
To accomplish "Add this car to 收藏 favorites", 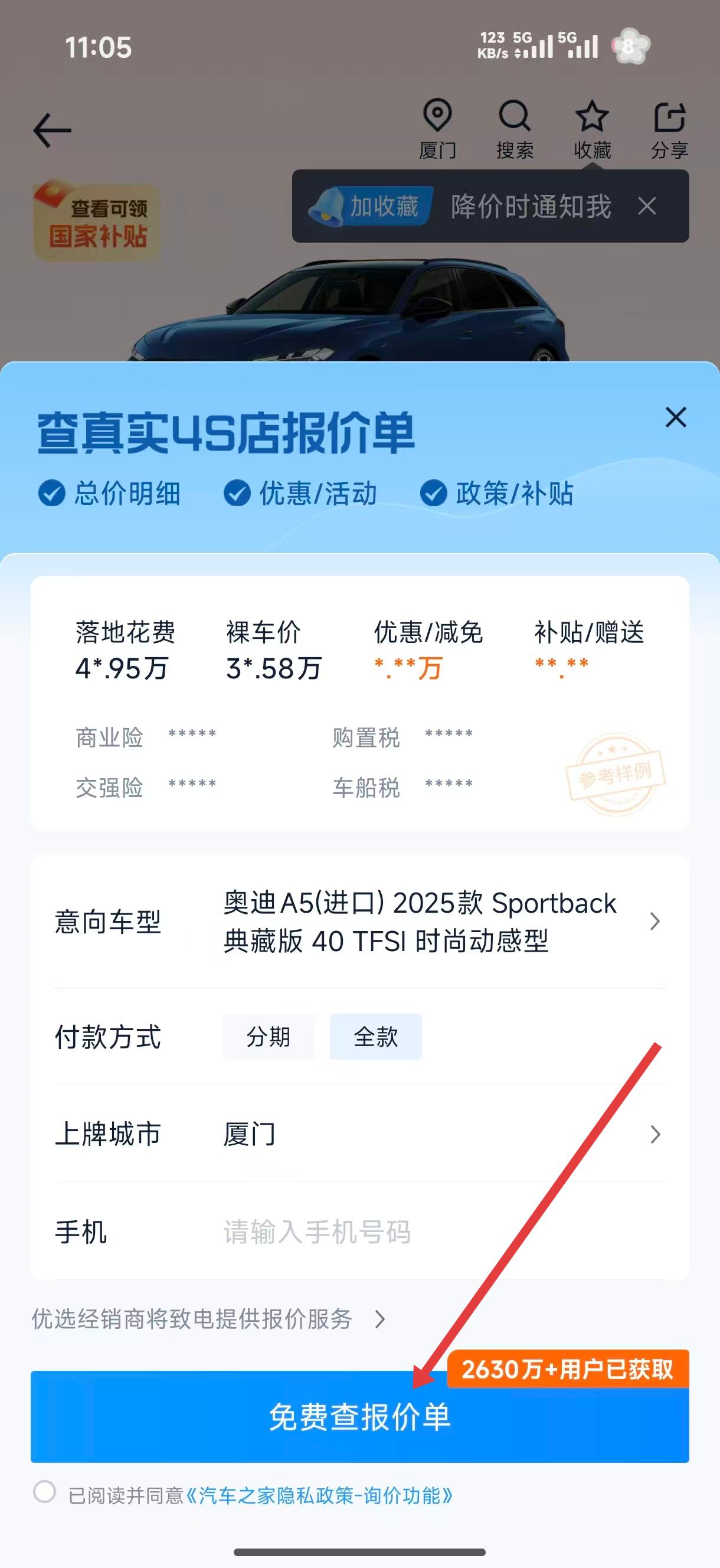I will click(591, 129).
